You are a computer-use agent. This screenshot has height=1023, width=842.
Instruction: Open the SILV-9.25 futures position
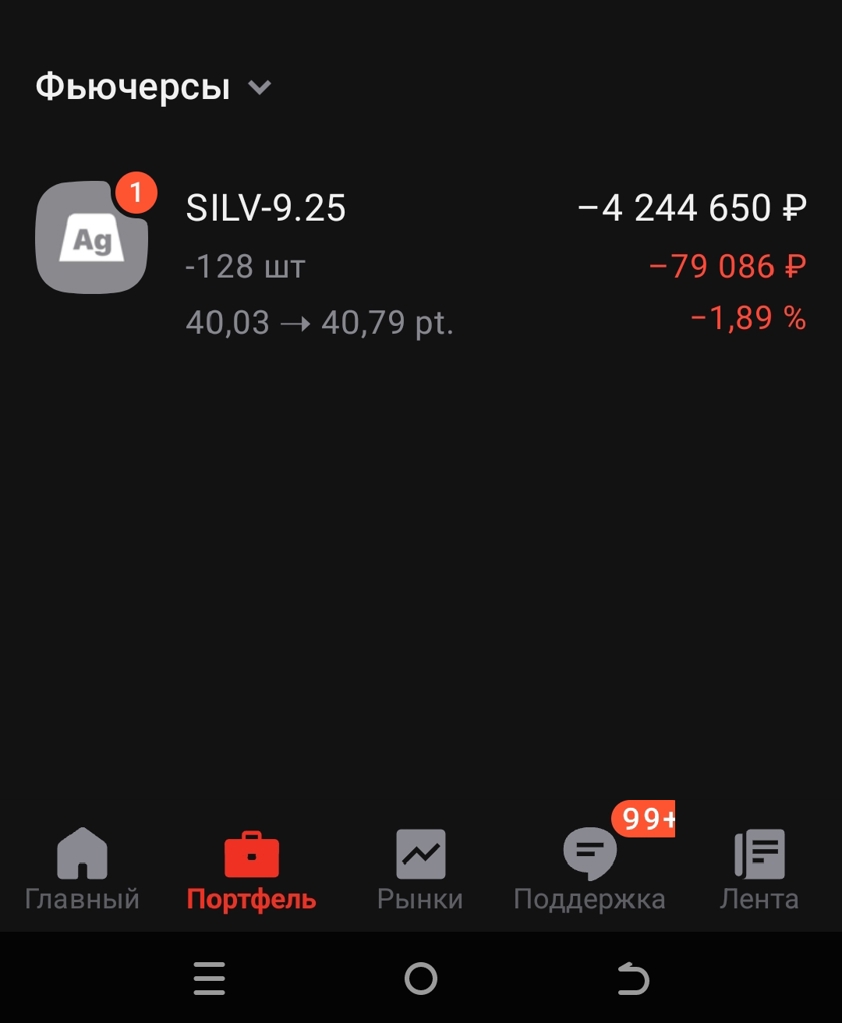[420, 265]
